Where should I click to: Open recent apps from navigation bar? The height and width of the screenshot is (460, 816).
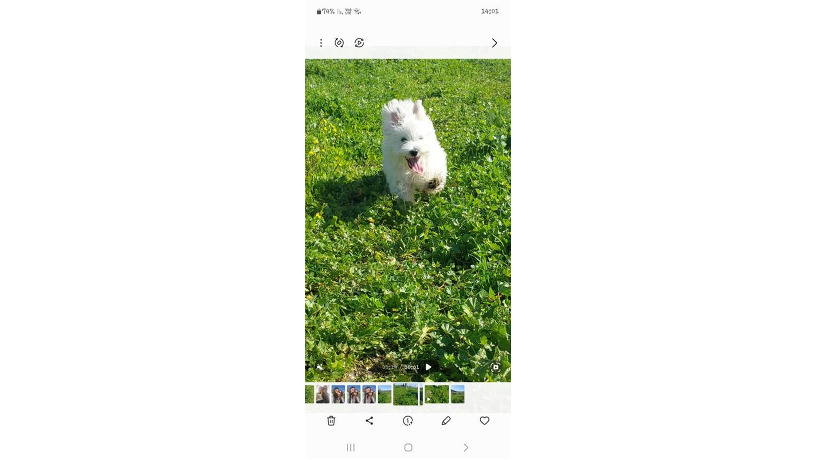pos(350,447)
